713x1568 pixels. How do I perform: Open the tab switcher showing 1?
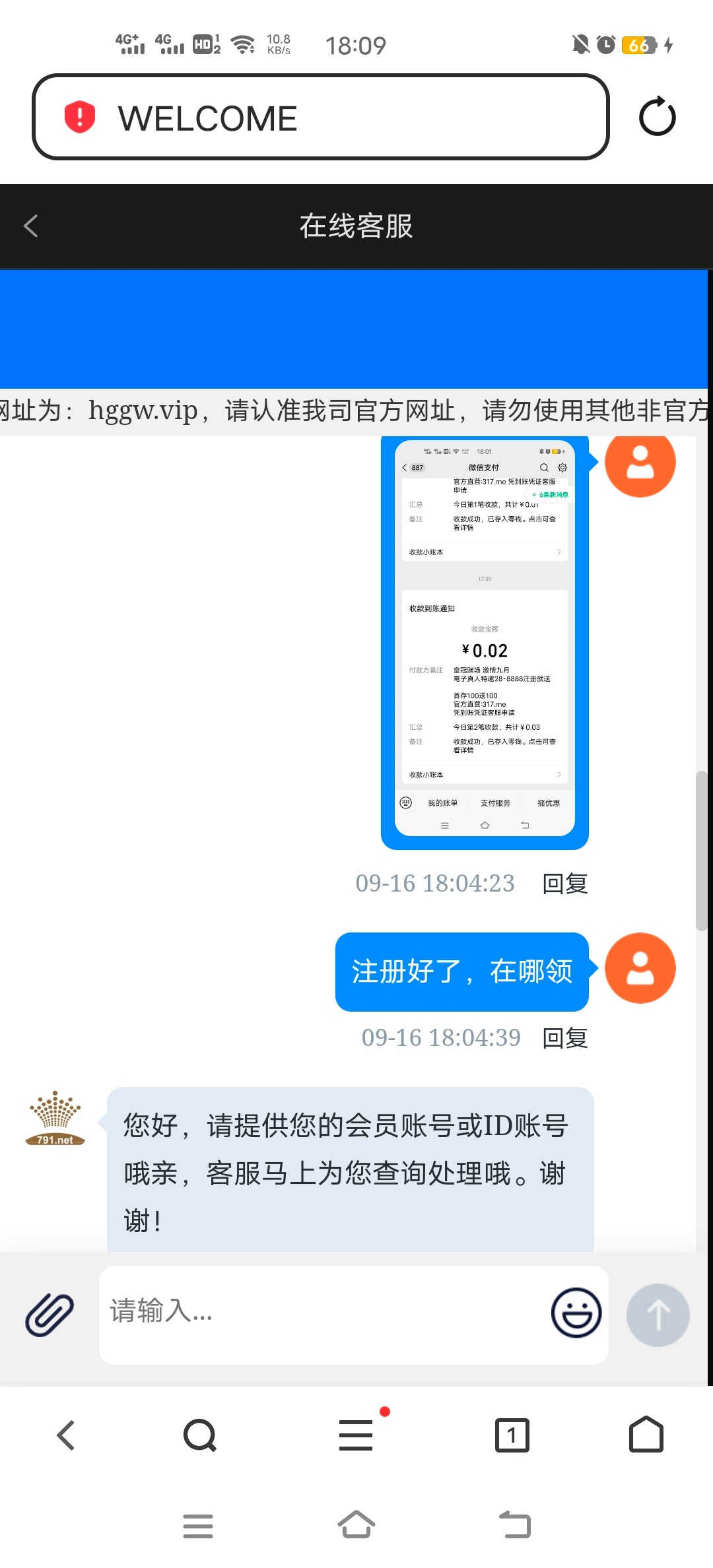pos(512,1435)
